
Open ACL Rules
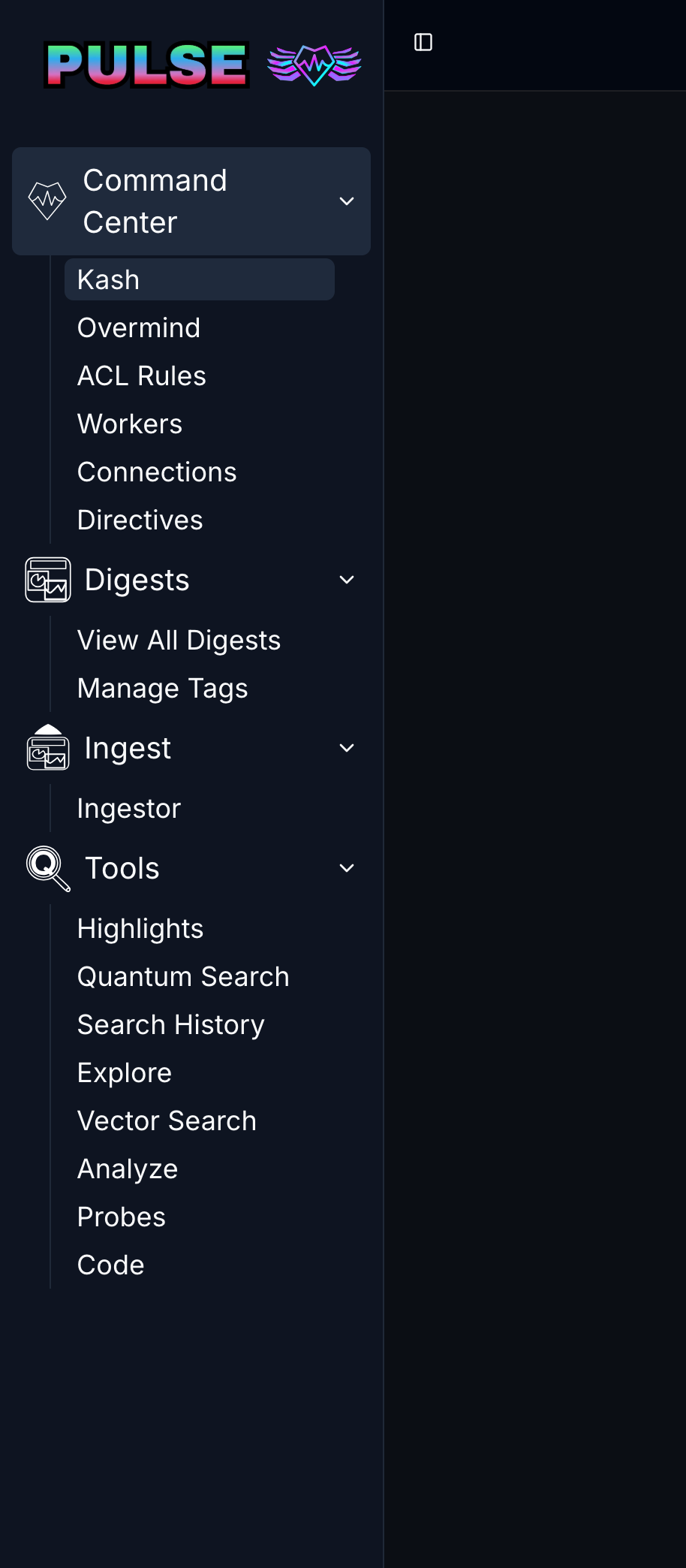coord(142,376)
